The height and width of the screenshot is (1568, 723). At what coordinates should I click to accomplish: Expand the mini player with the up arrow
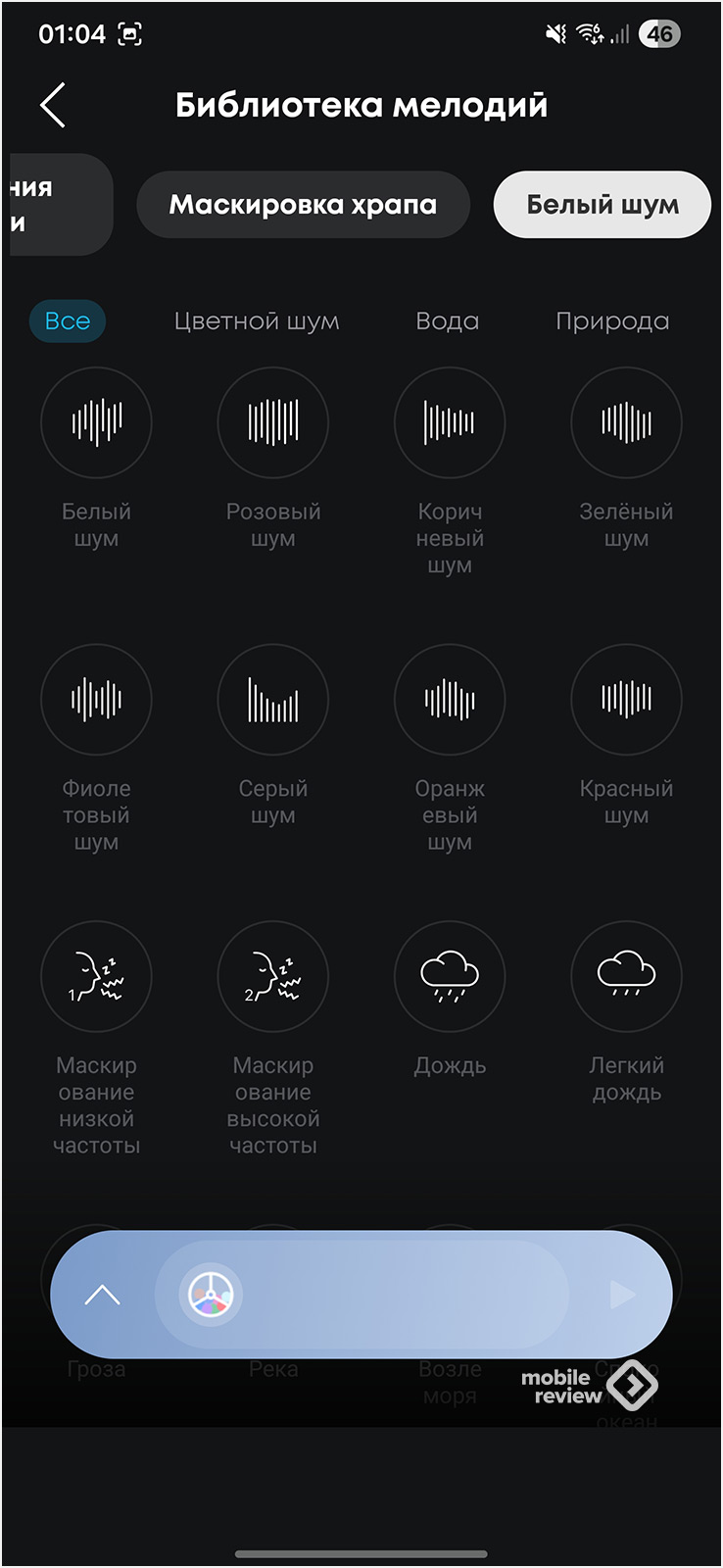coord(103,1296)
